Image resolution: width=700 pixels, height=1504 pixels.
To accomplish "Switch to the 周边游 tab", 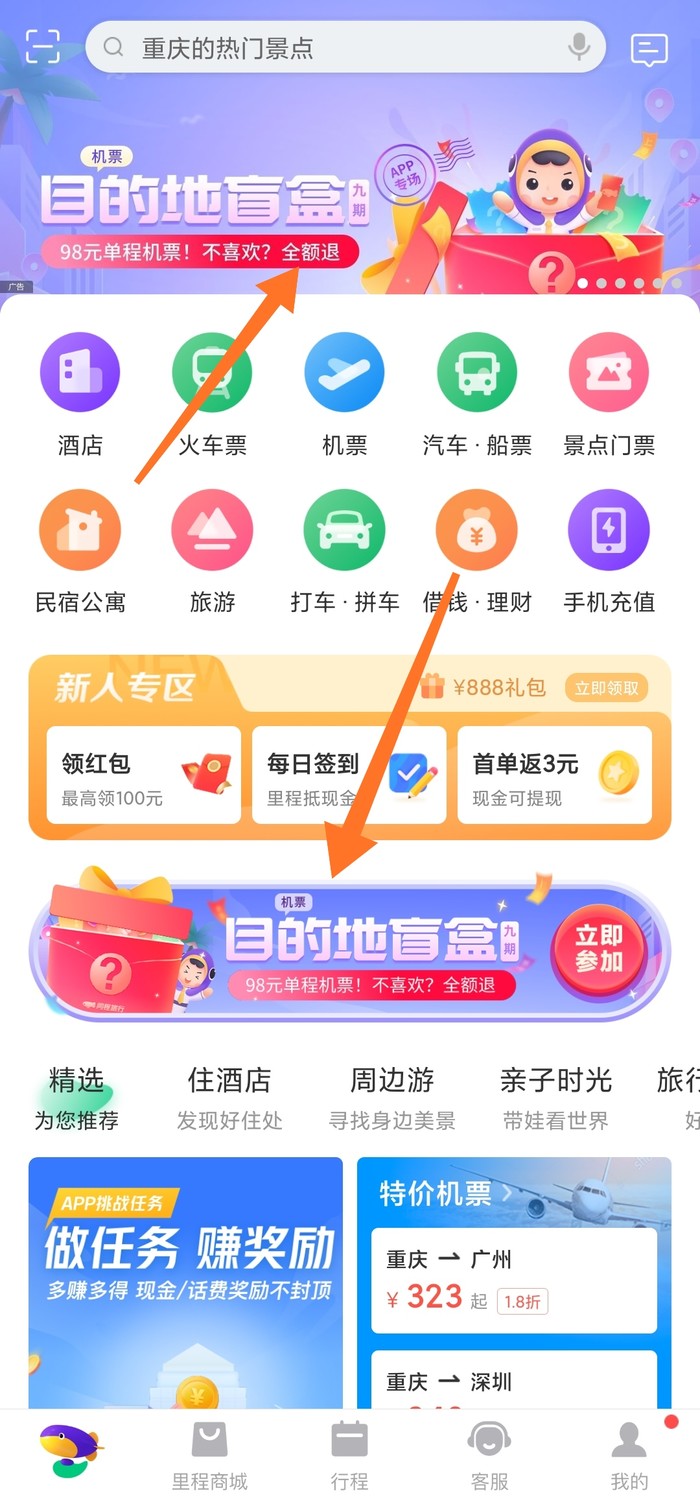I will coord(391,1096).
